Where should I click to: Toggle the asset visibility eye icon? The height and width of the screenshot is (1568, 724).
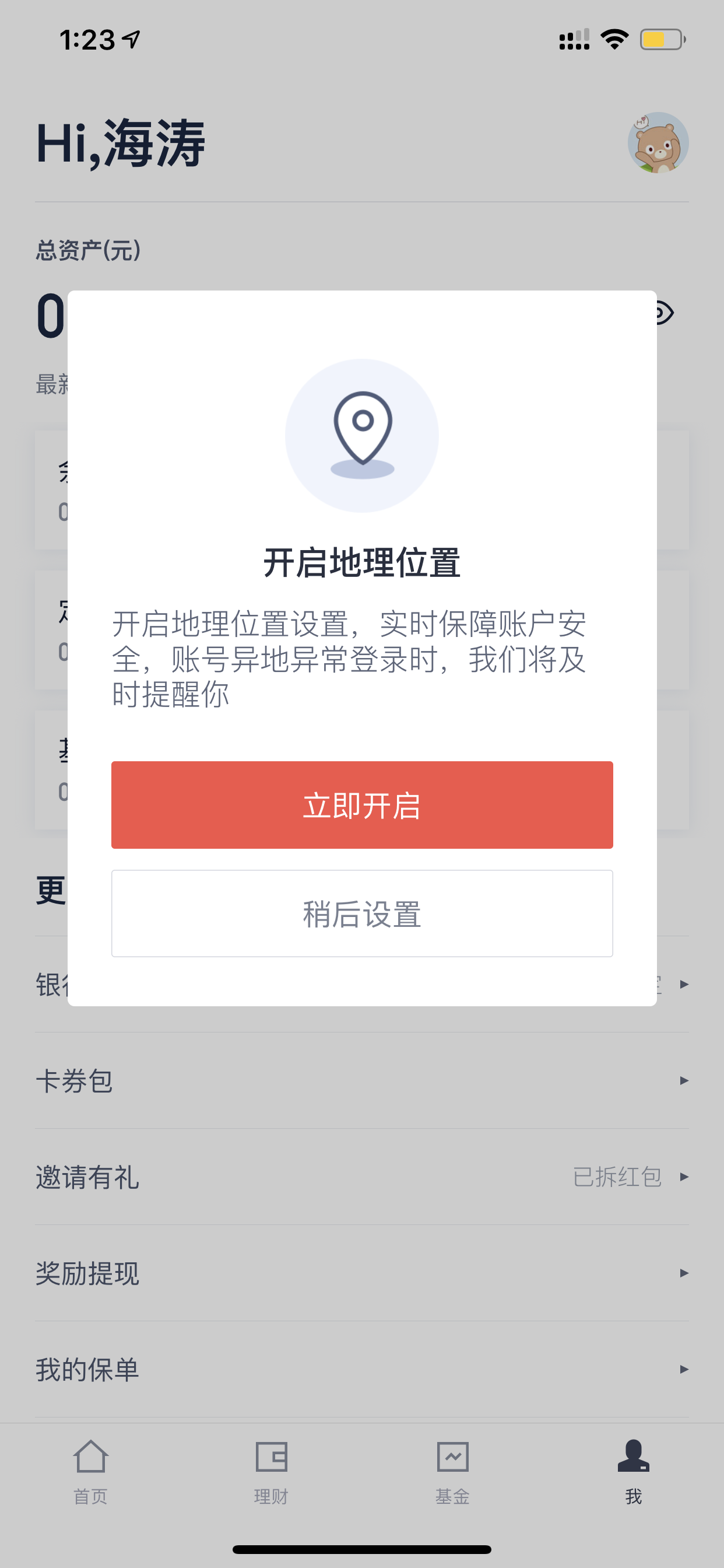(x=666, y=313)
